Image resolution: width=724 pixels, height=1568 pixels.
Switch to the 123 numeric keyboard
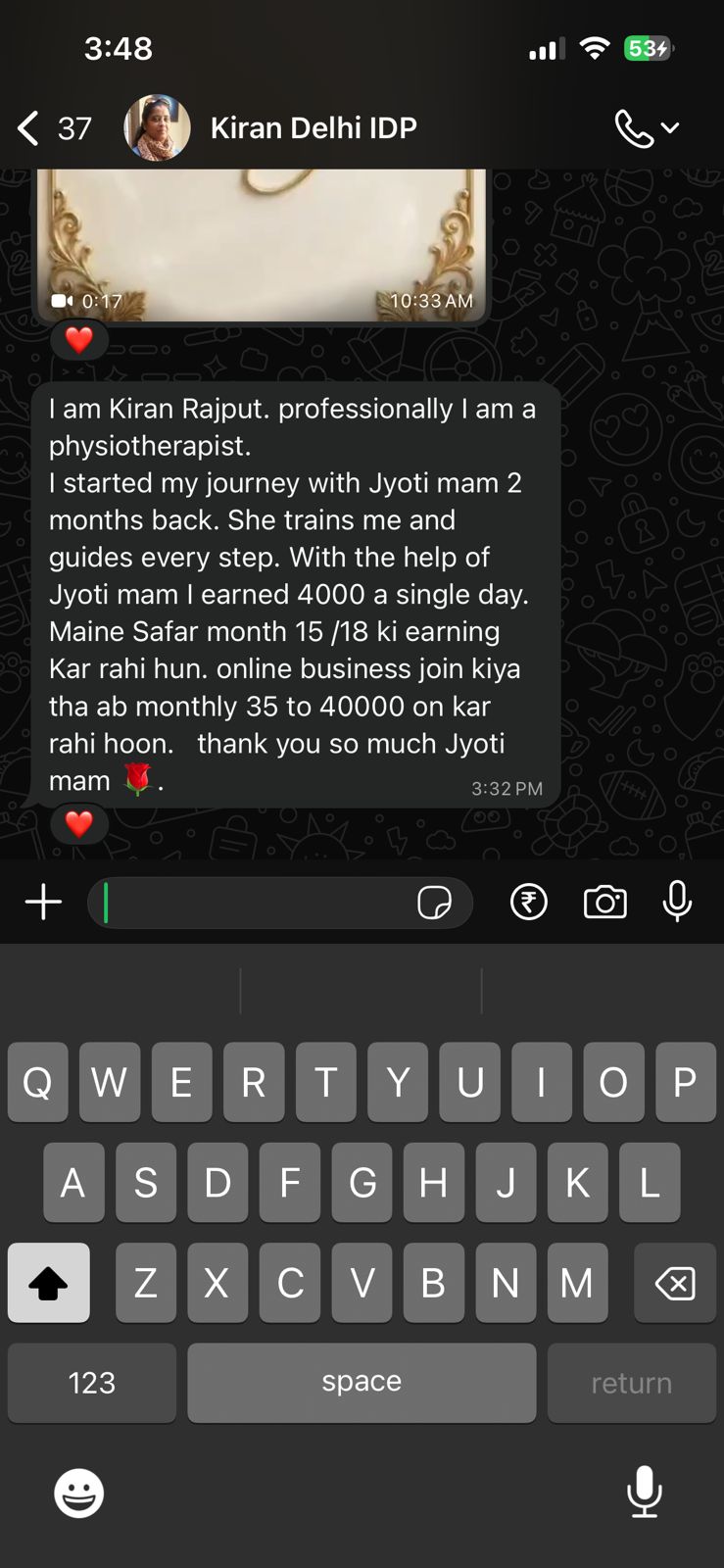point(92,1383)
